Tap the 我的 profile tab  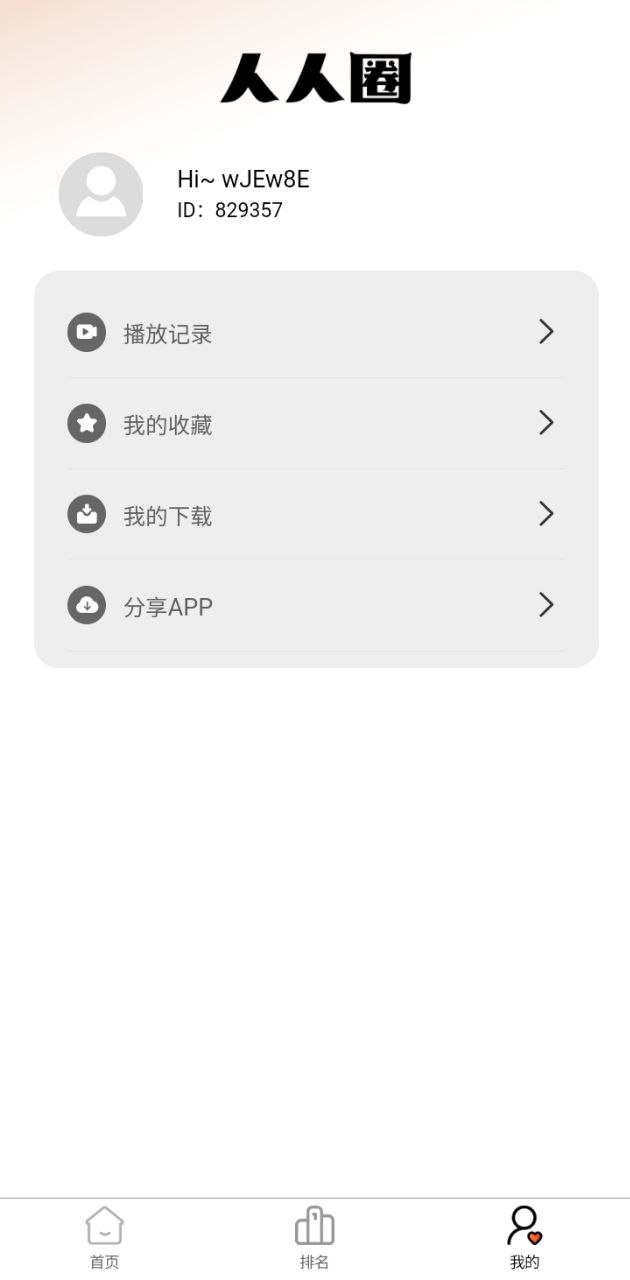[524, 1237]
